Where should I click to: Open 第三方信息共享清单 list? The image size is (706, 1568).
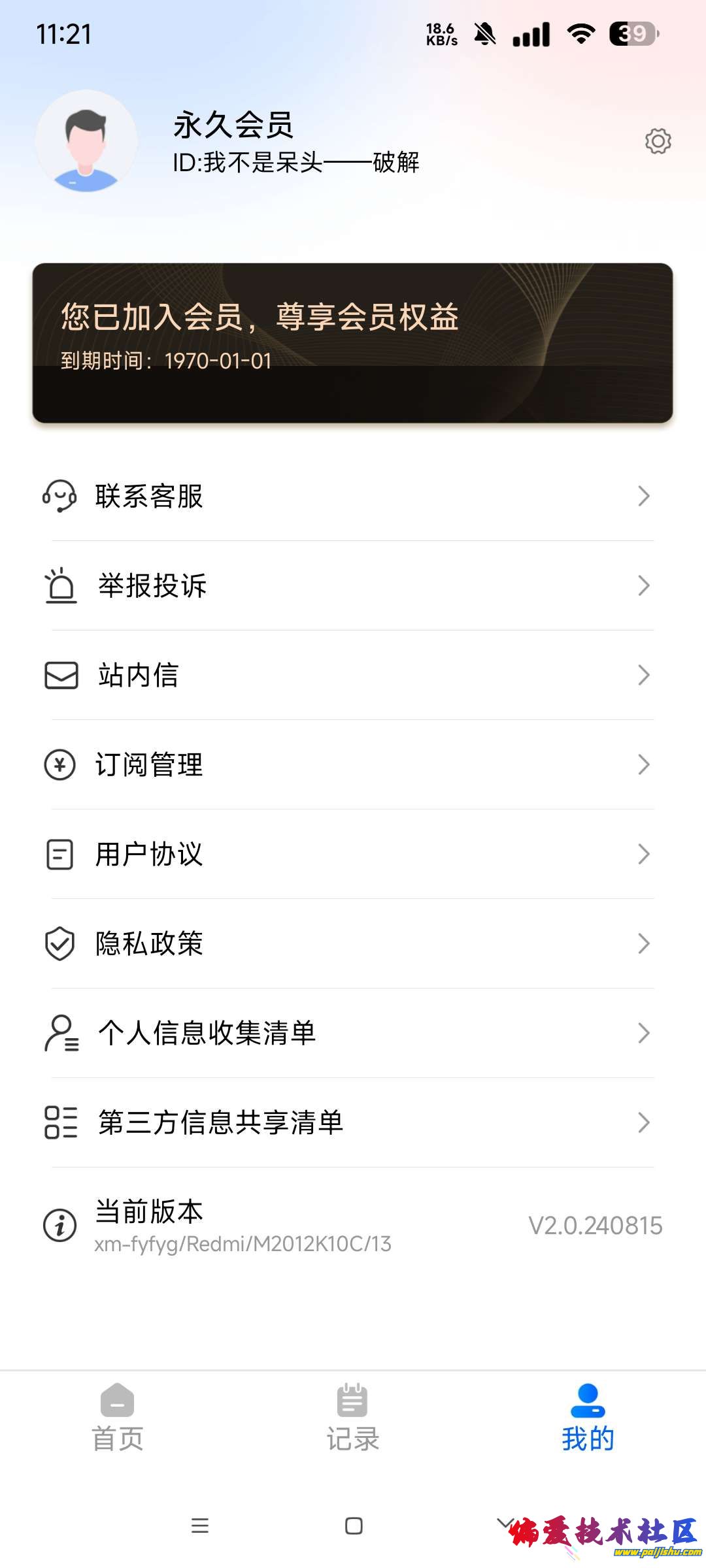353,1122
